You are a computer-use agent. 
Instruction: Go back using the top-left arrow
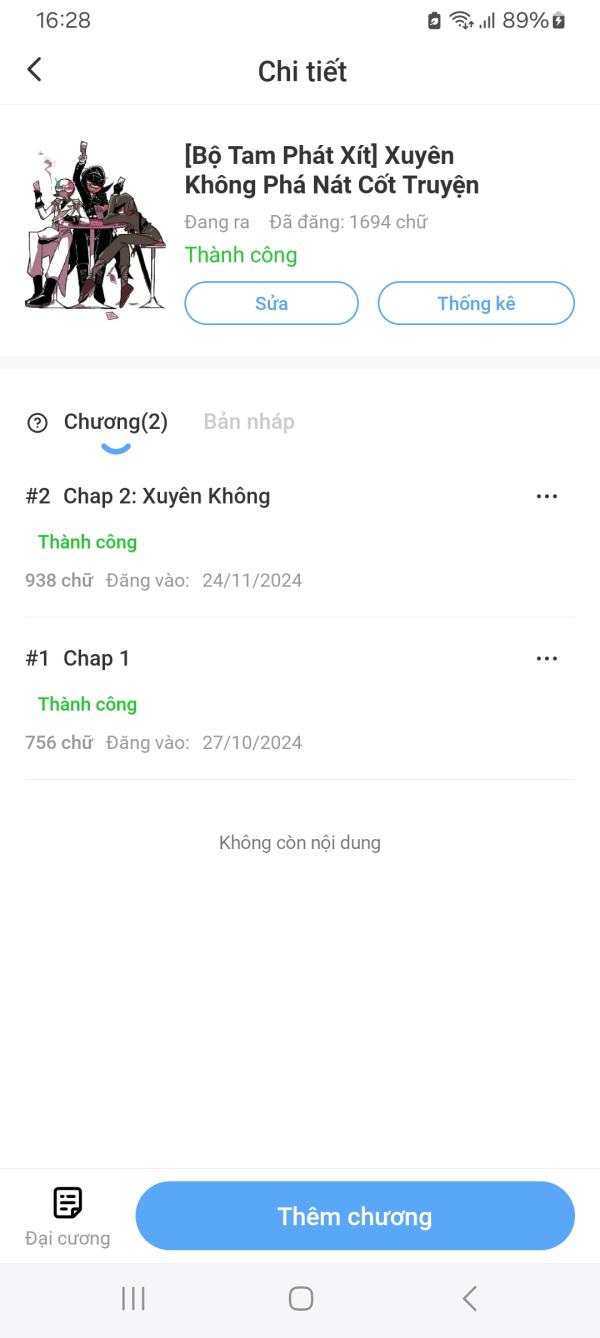[x=35, y=70]
